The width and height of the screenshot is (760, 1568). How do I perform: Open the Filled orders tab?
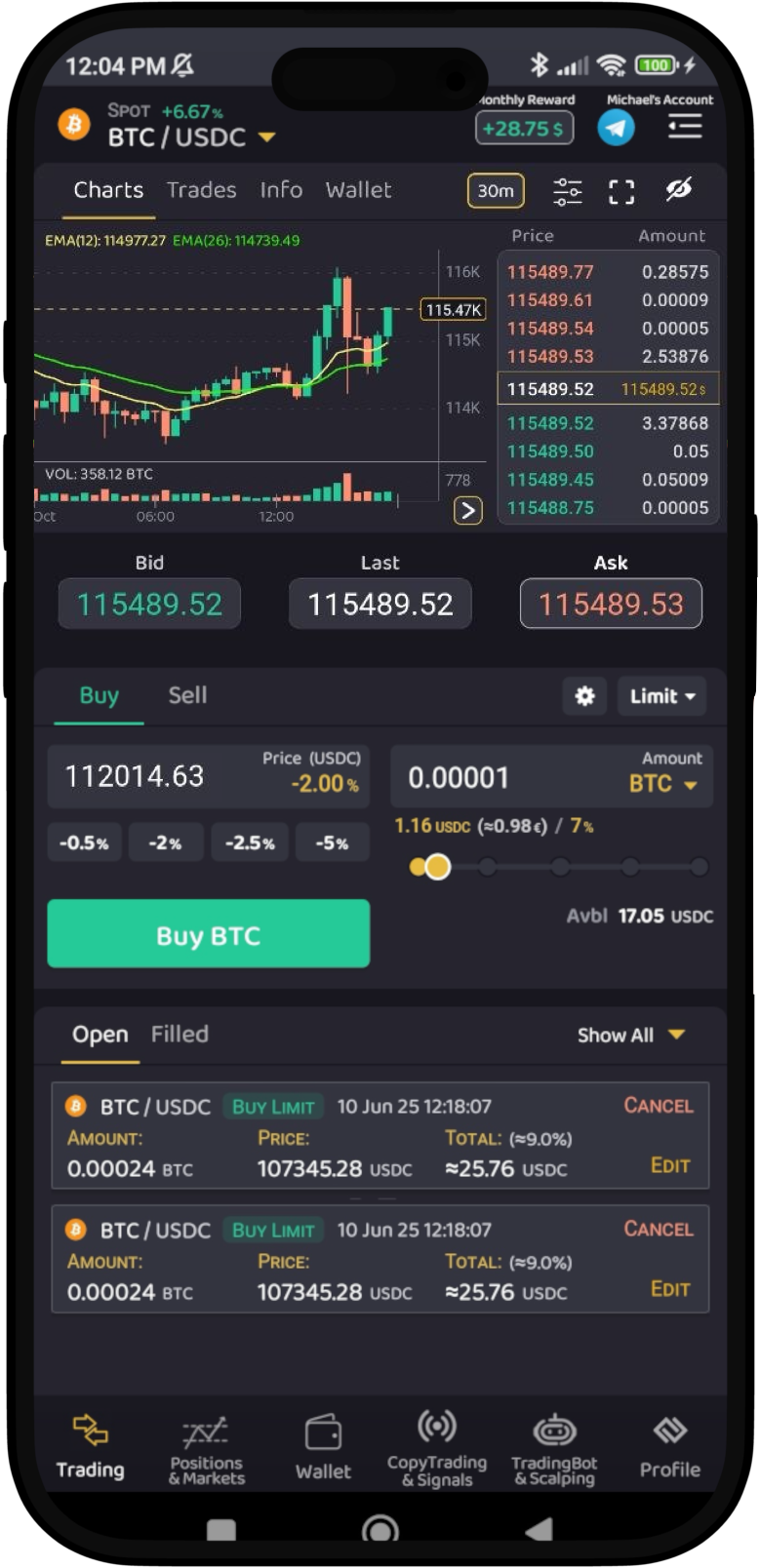180,1035
